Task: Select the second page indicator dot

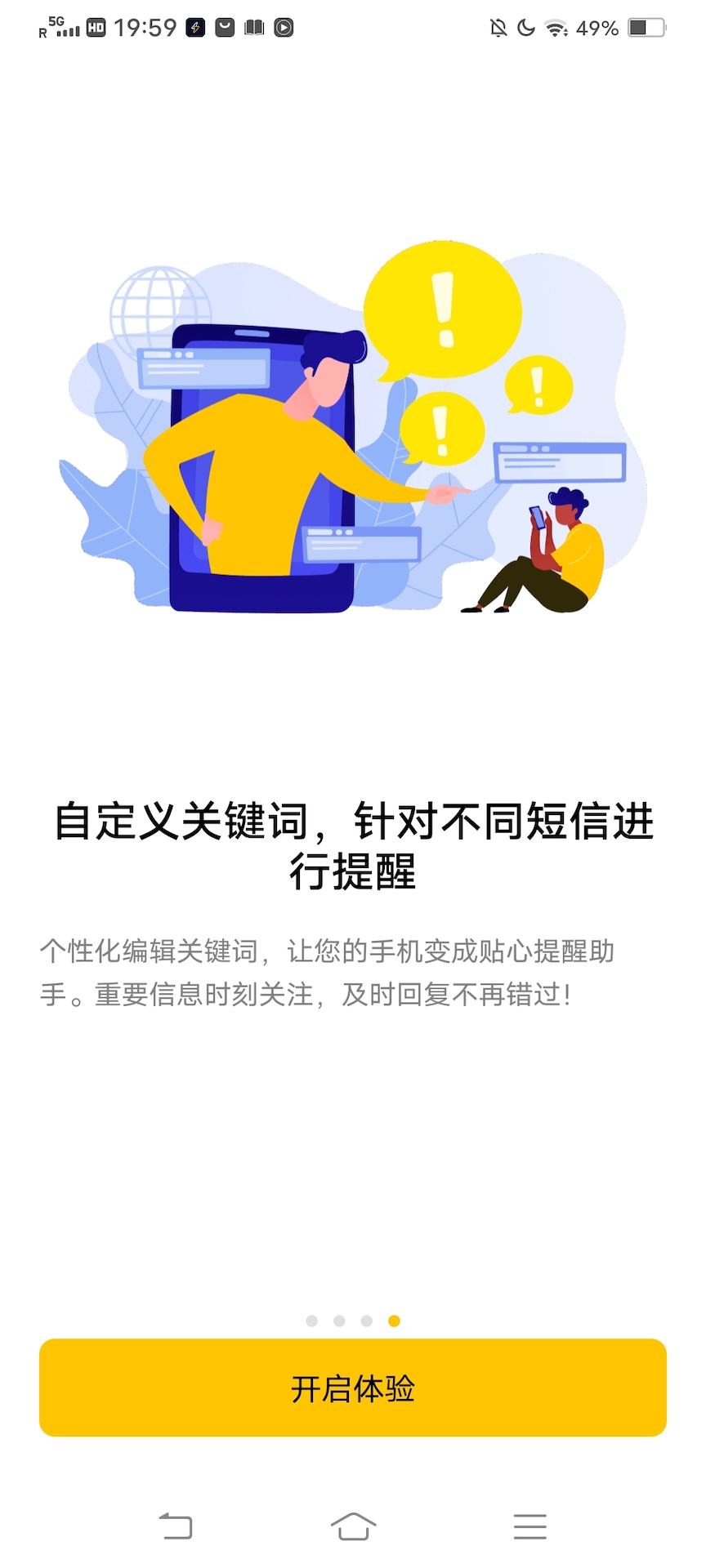Action: 339,1320
